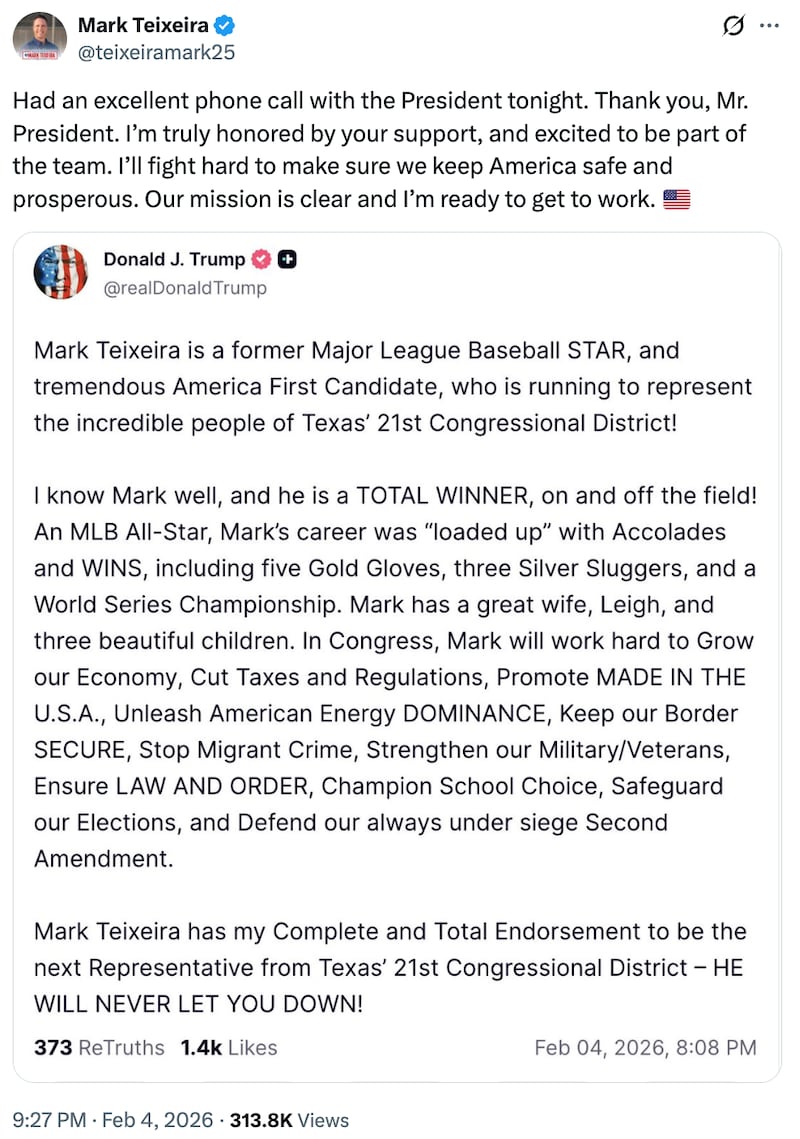Open Mark Teixeira's profile avatar

coord(38,38)
